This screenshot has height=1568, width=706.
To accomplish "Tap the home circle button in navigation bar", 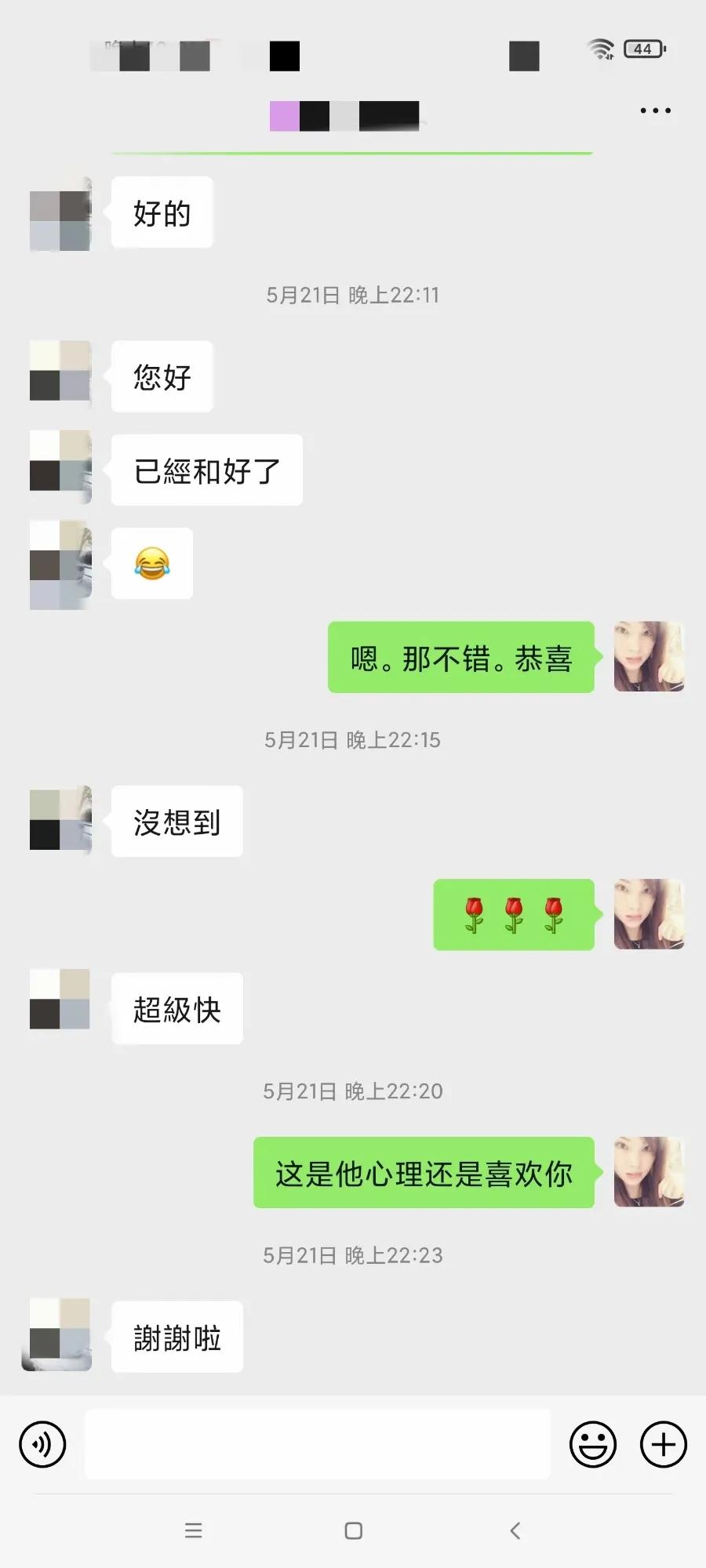I will coord(353,1530).
